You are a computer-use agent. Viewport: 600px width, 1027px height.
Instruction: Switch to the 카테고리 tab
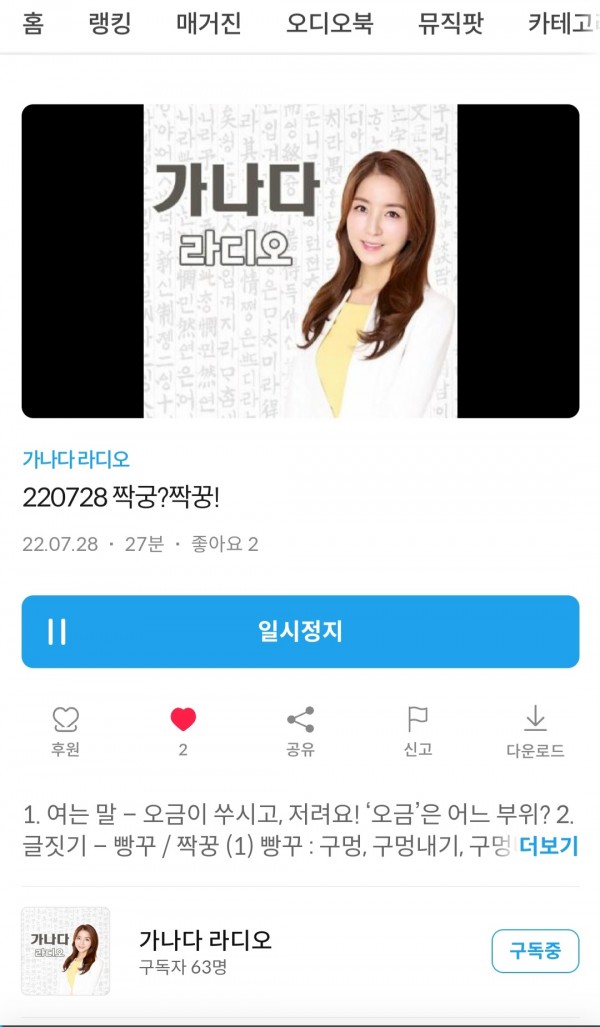point(562,23)
